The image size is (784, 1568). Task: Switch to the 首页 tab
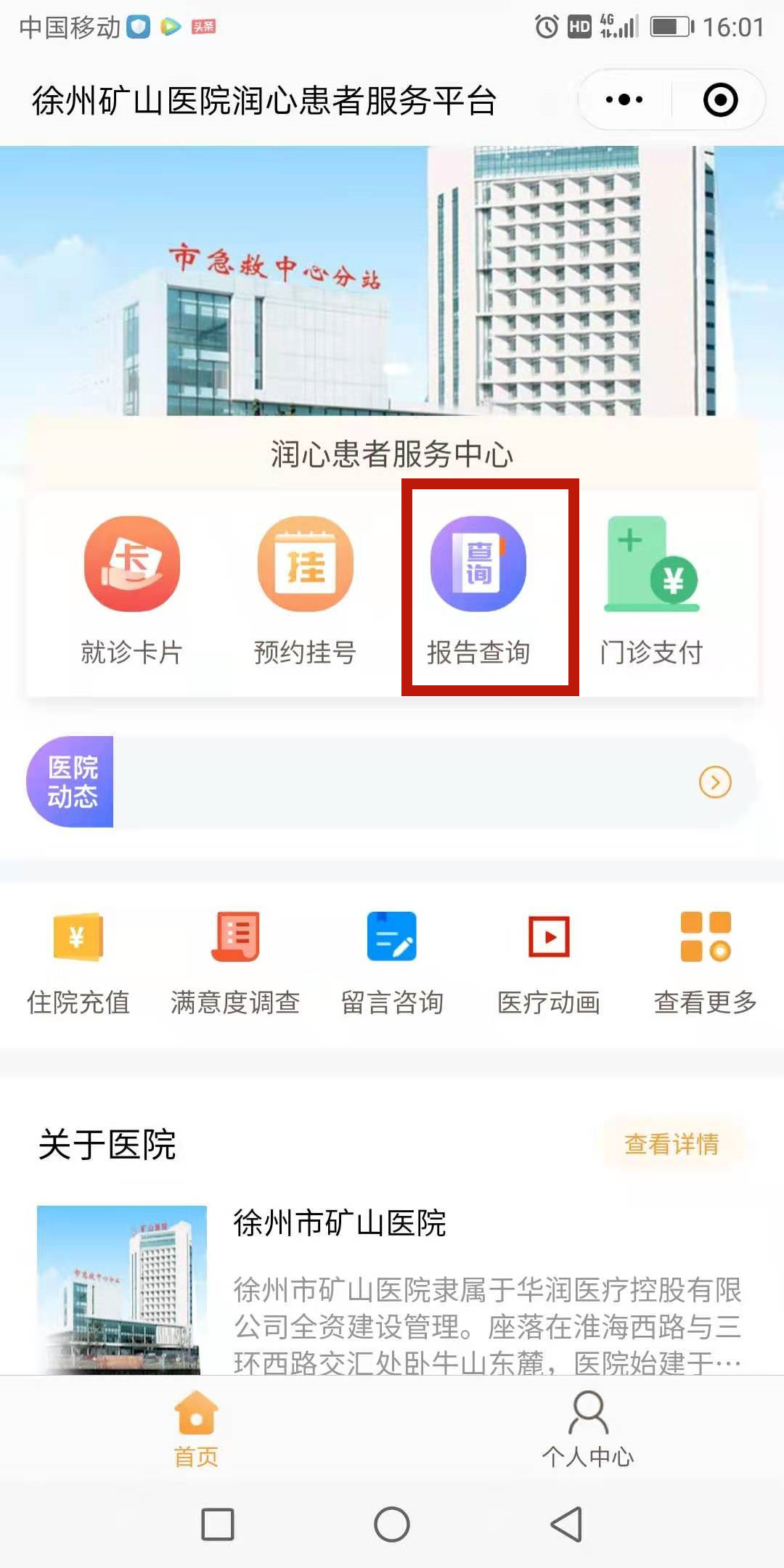click(196, 1428)
